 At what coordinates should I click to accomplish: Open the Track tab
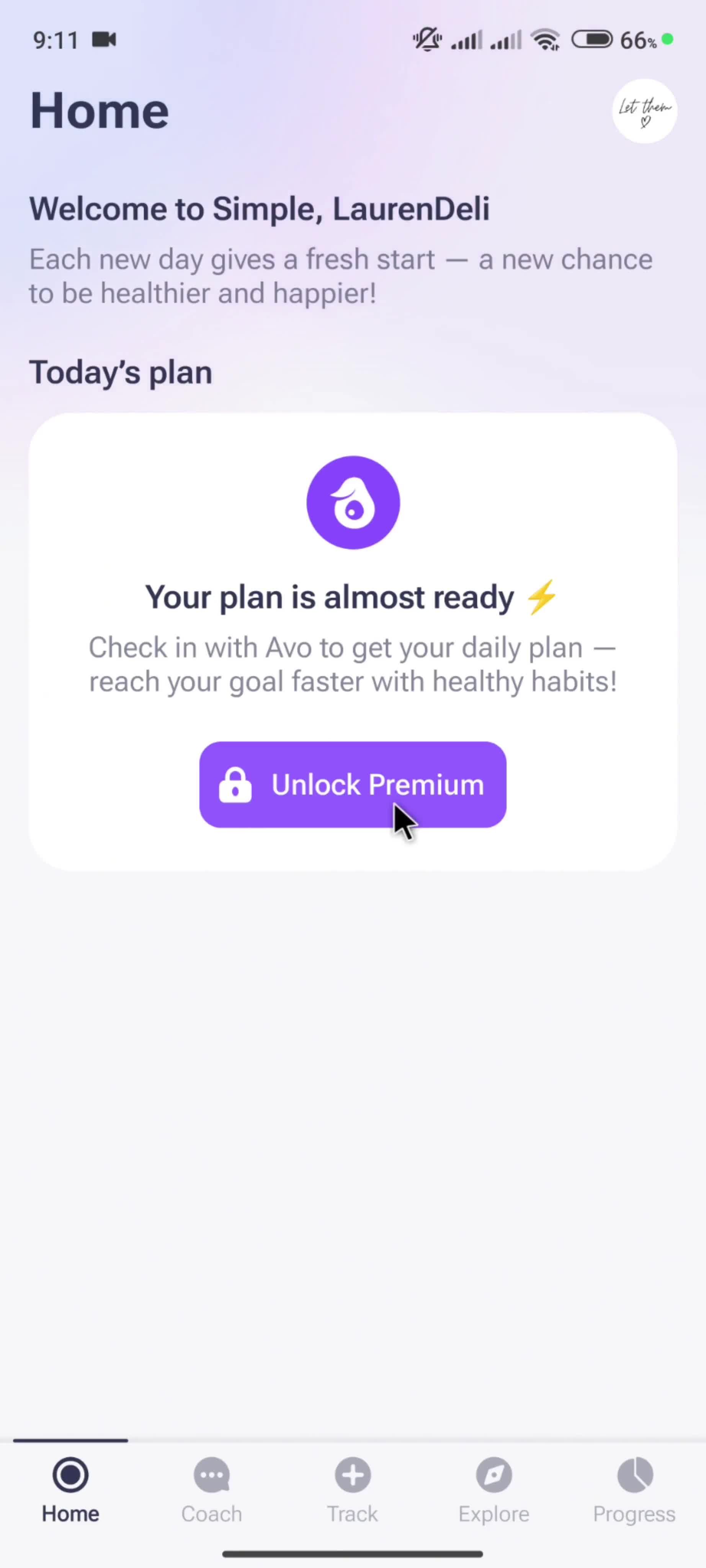coord(352,1489)
